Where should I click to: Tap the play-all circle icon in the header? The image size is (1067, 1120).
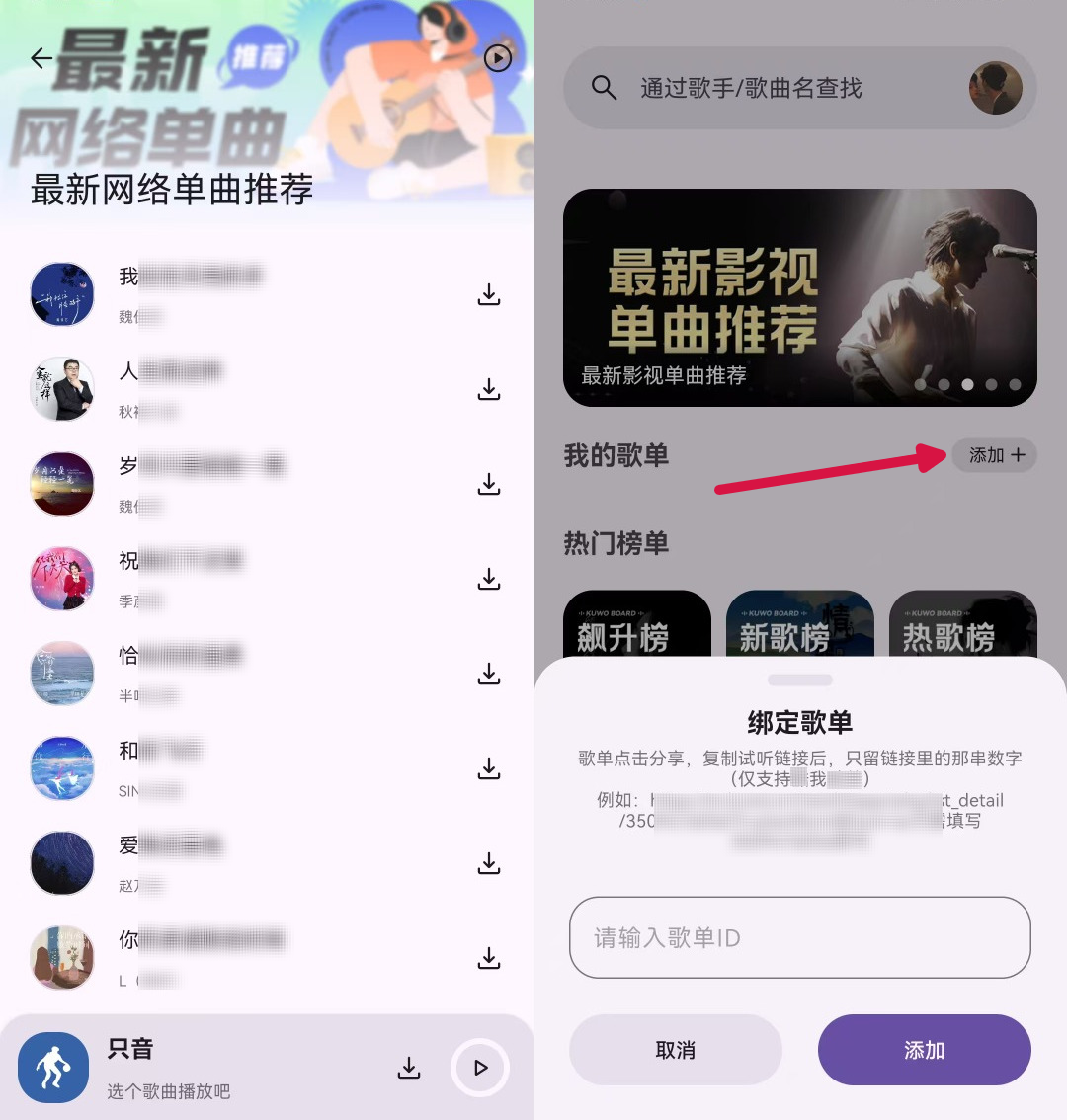[498, 59]
